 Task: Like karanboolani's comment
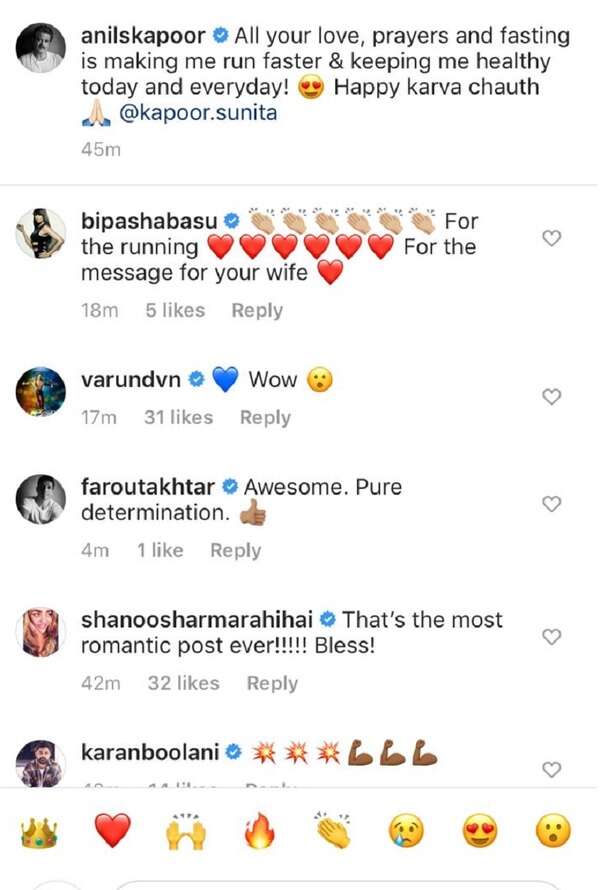coord(551,769)
